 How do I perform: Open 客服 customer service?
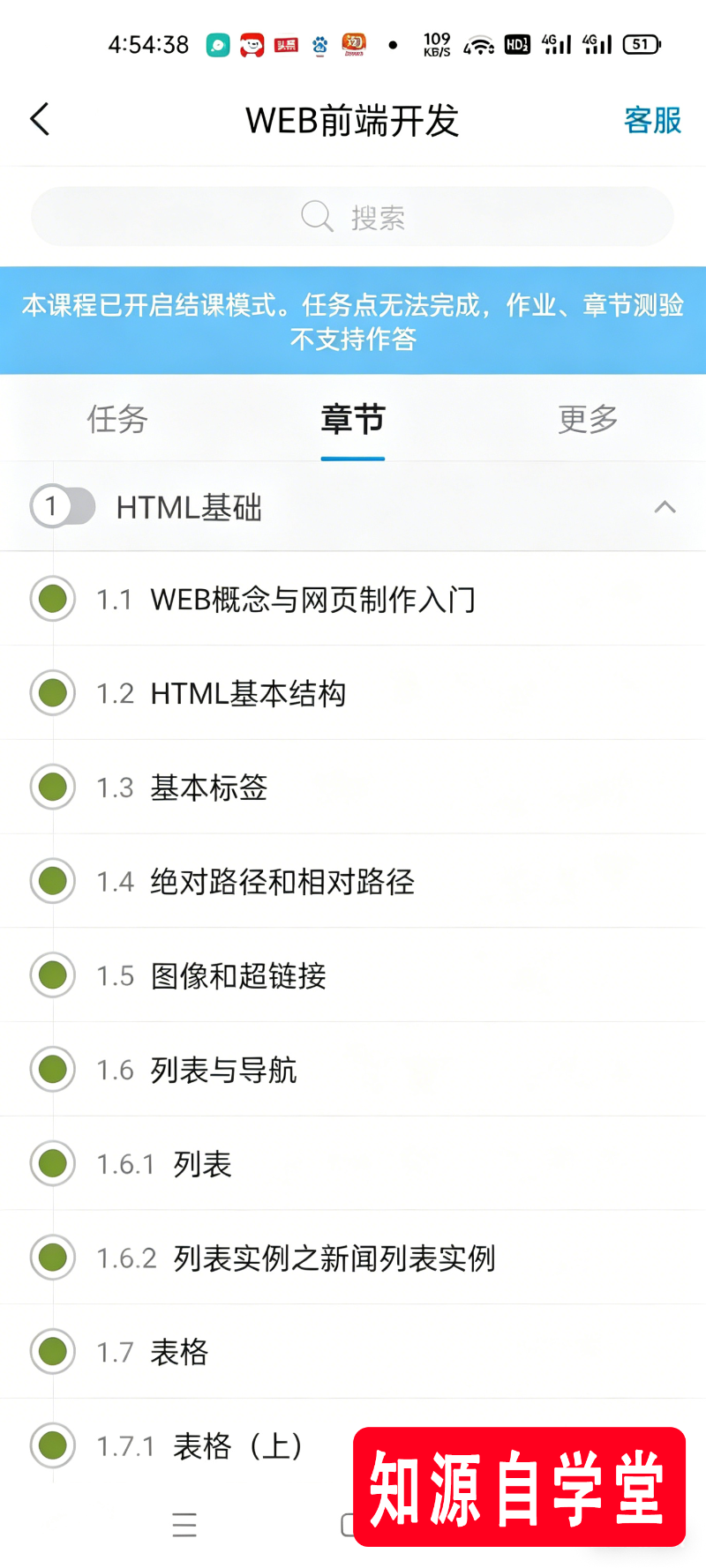click(652, 120)
